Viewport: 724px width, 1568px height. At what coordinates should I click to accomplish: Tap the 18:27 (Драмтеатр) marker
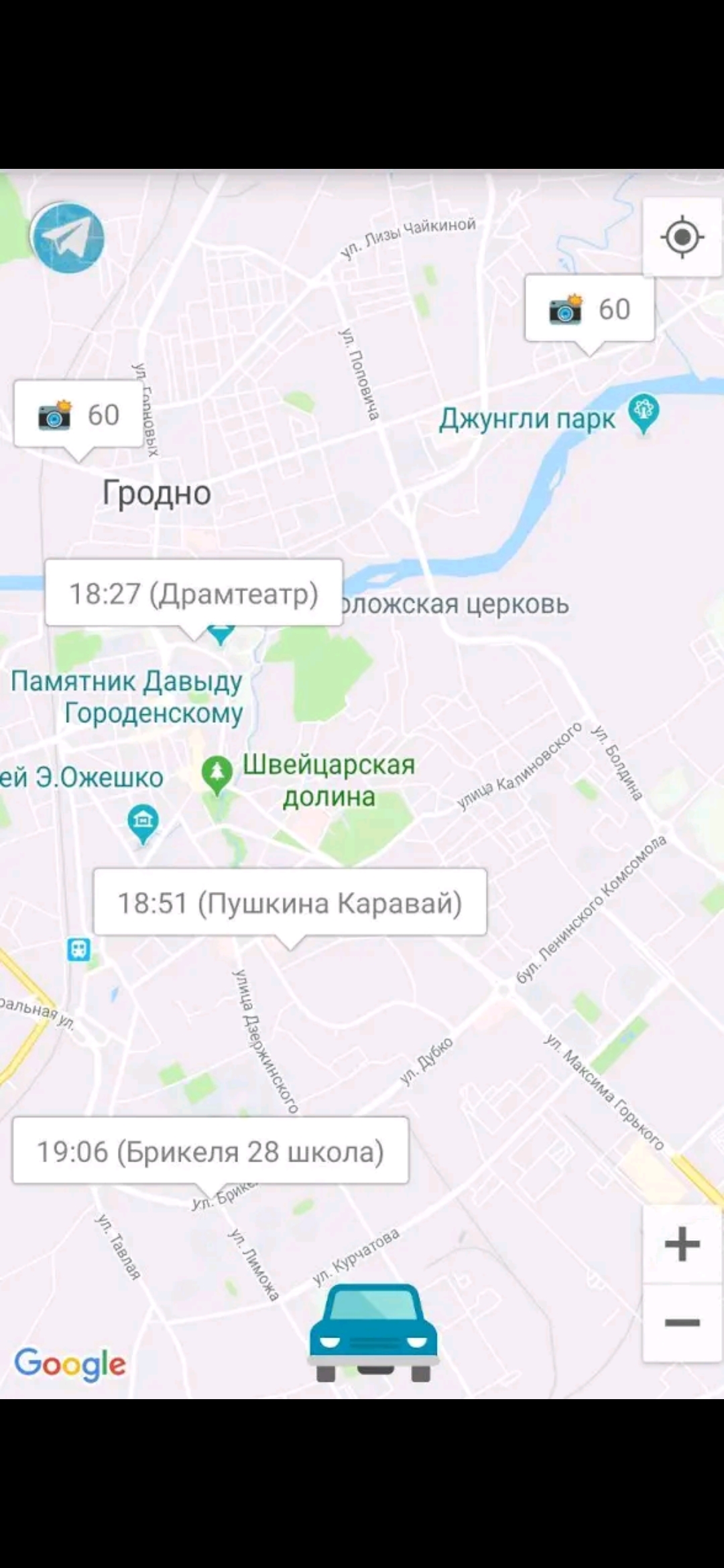[x=194, y=594]
